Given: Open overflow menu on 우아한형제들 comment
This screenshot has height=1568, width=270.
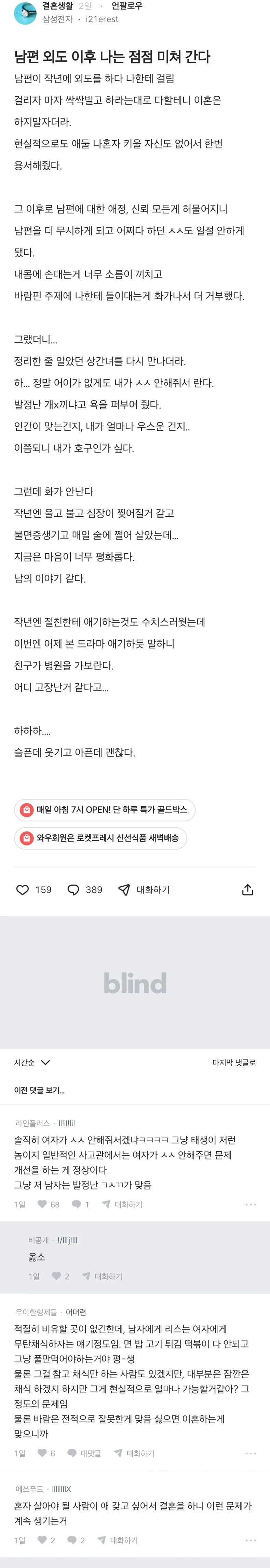Looking at the screenshot, I should 251,1453.
